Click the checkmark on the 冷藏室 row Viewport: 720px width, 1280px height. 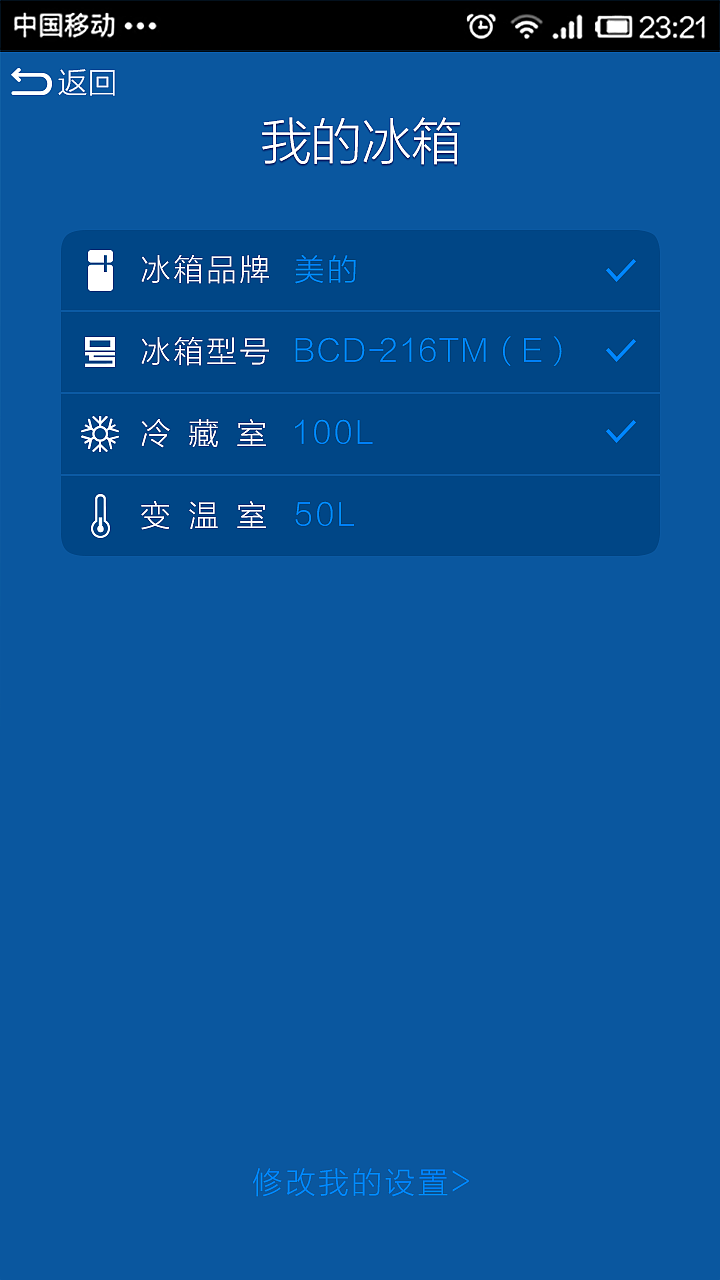(x=621, y=432)
